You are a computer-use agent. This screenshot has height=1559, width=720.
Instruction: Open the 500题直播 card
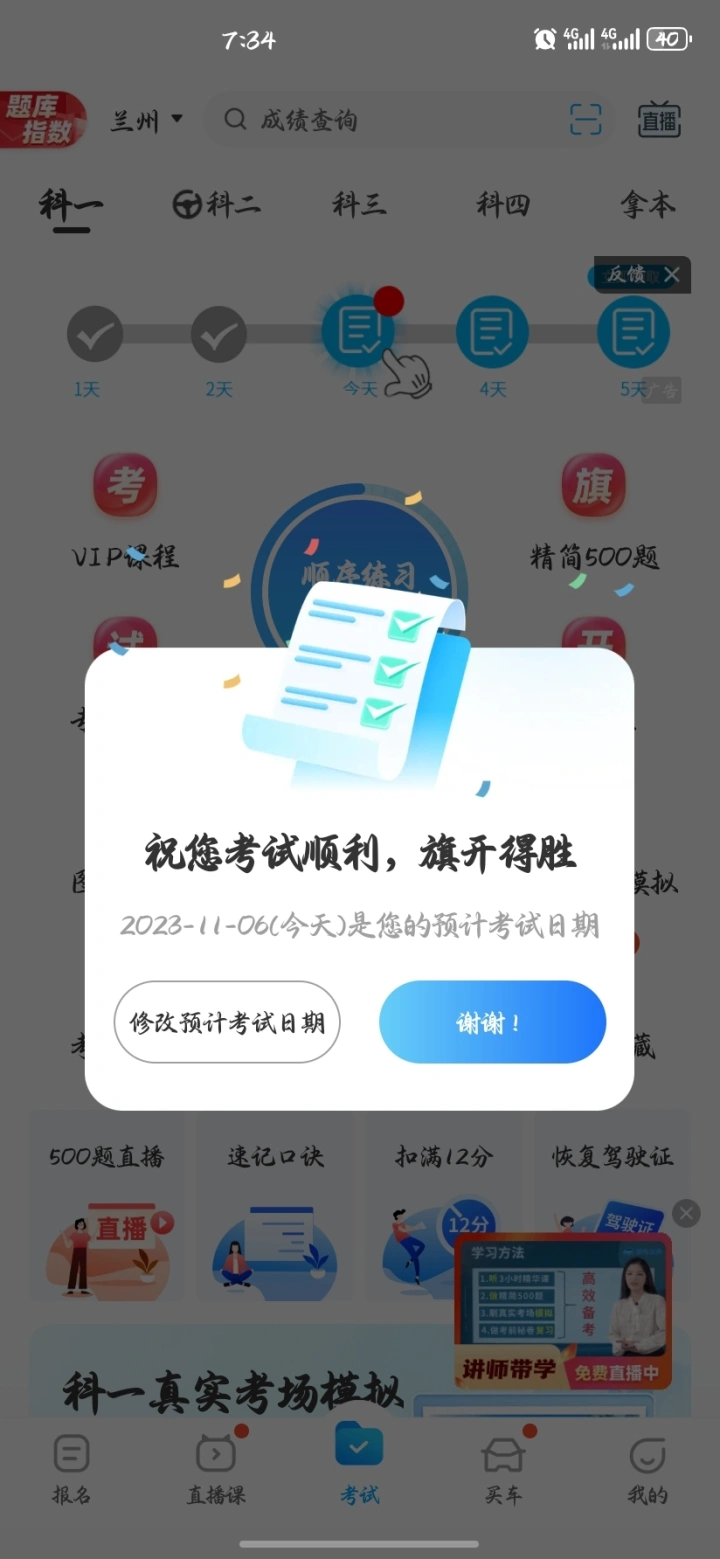[107, 1205]
